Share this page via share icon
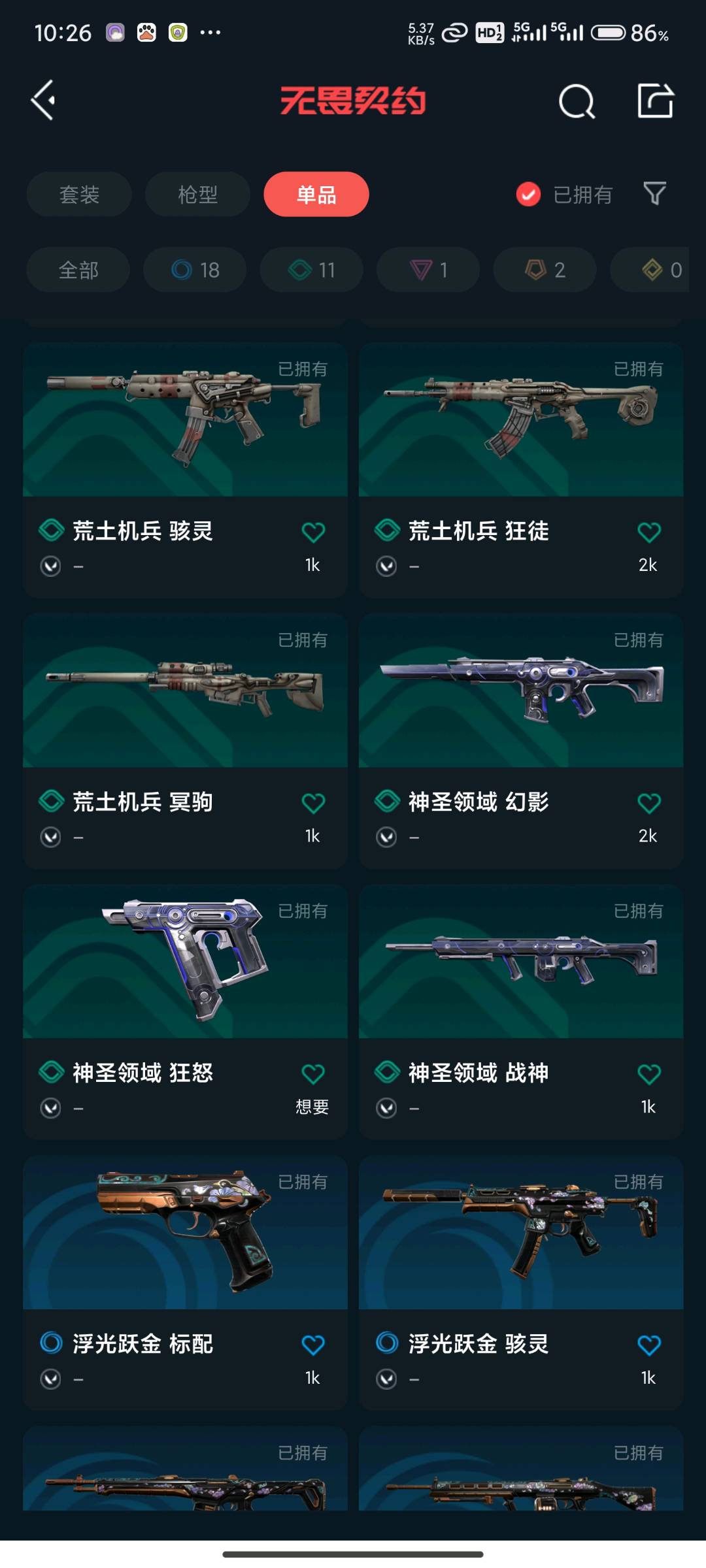The width and height of the screenshot is (706, 1568). point(655,101)
